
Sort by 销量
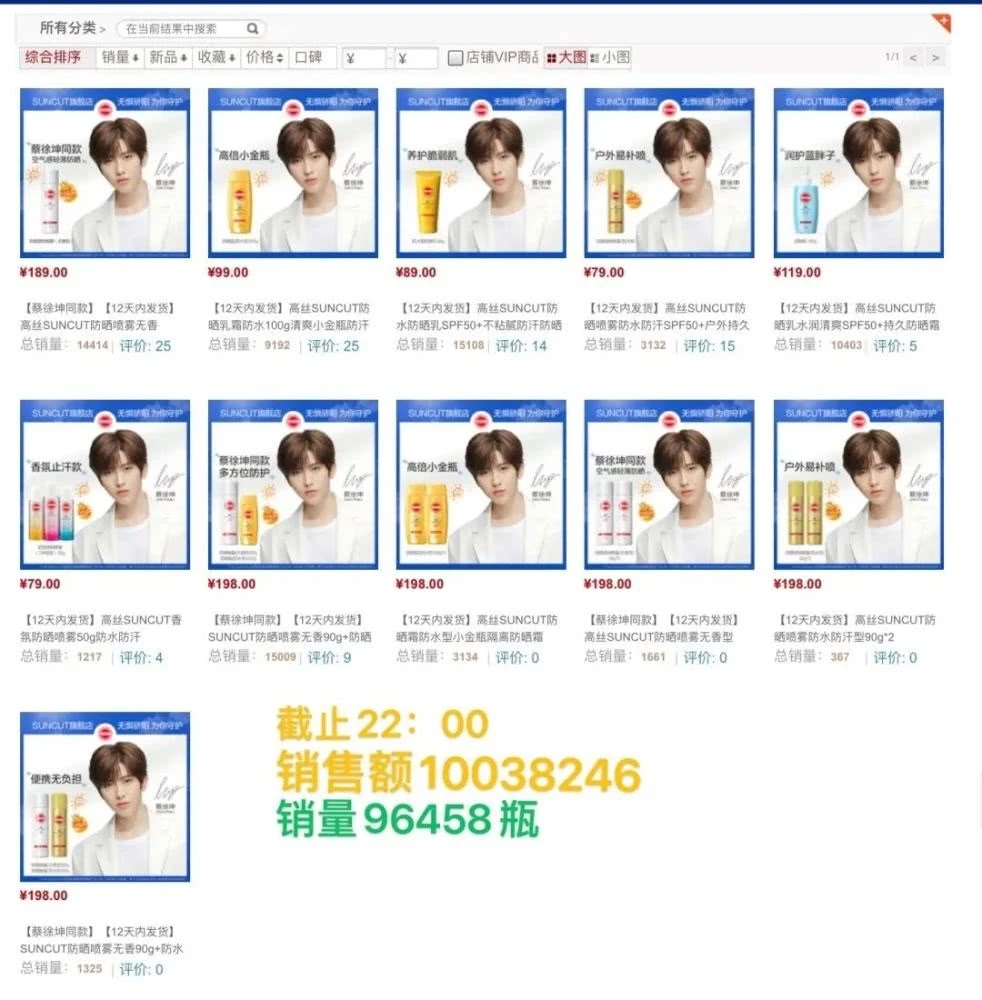pos(120,58)
